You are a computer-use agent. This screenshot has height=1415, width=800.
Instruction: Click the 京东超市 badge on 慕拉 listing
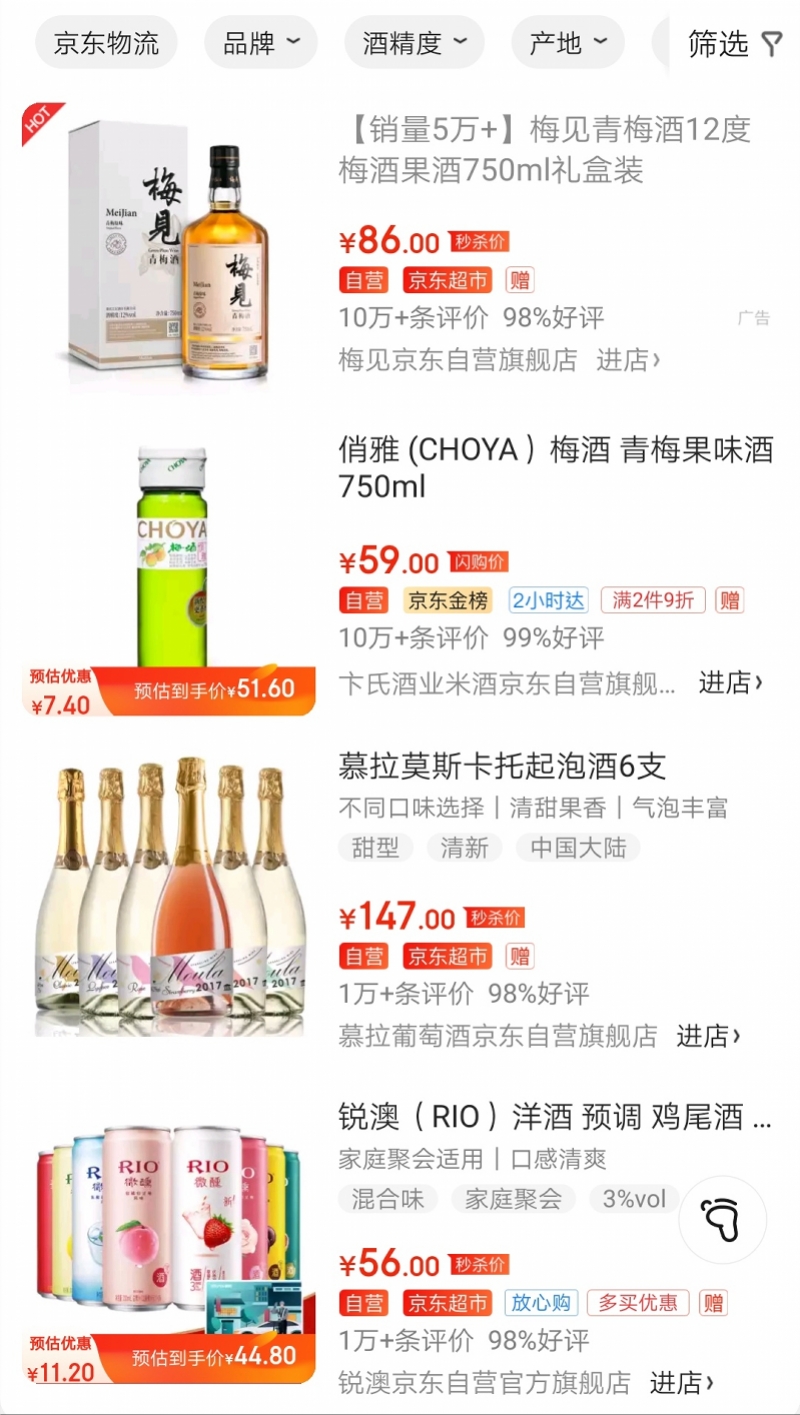(x=447, y=955)
